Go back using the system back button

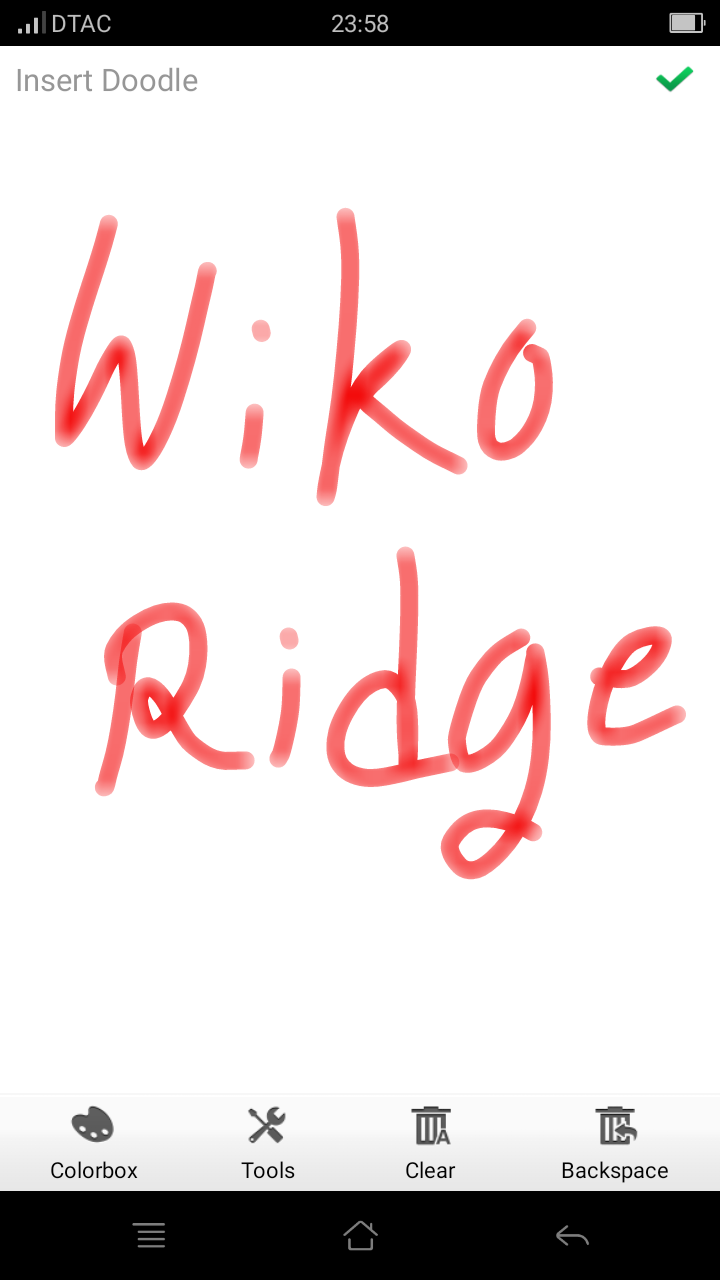click(x=572, y=1237)
